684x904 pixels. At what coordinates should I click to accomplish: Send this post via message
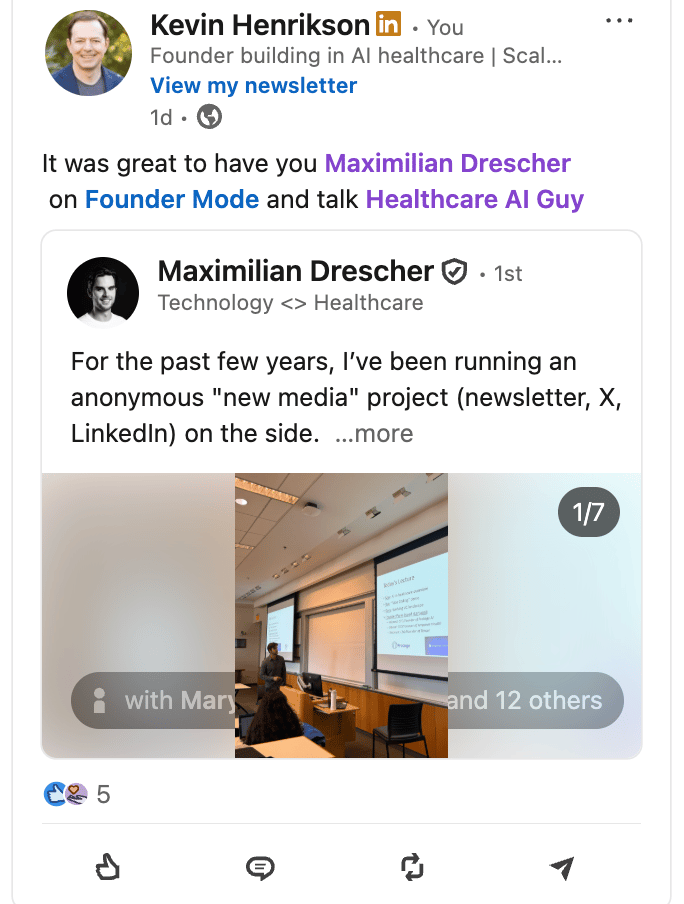[563, 868]
